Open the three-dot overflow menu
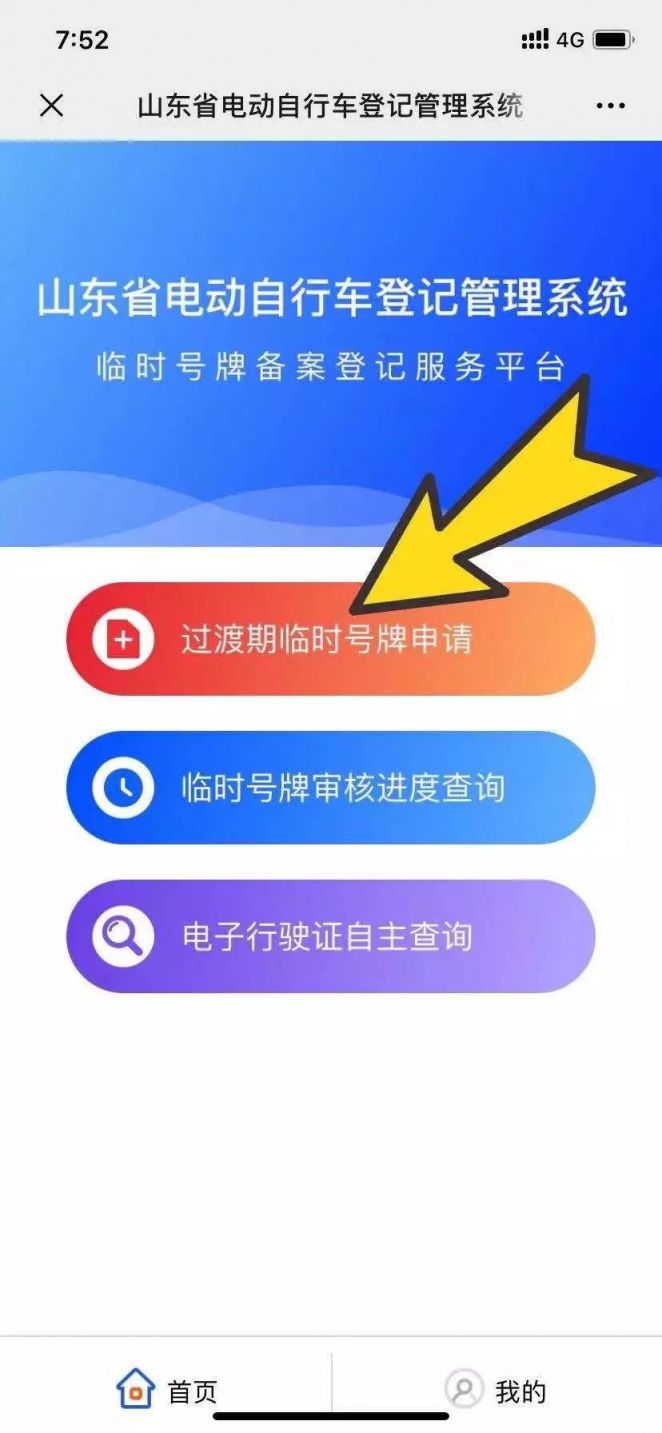The width and height of the screenshot is (662, 1433). [x=610, y=105]
